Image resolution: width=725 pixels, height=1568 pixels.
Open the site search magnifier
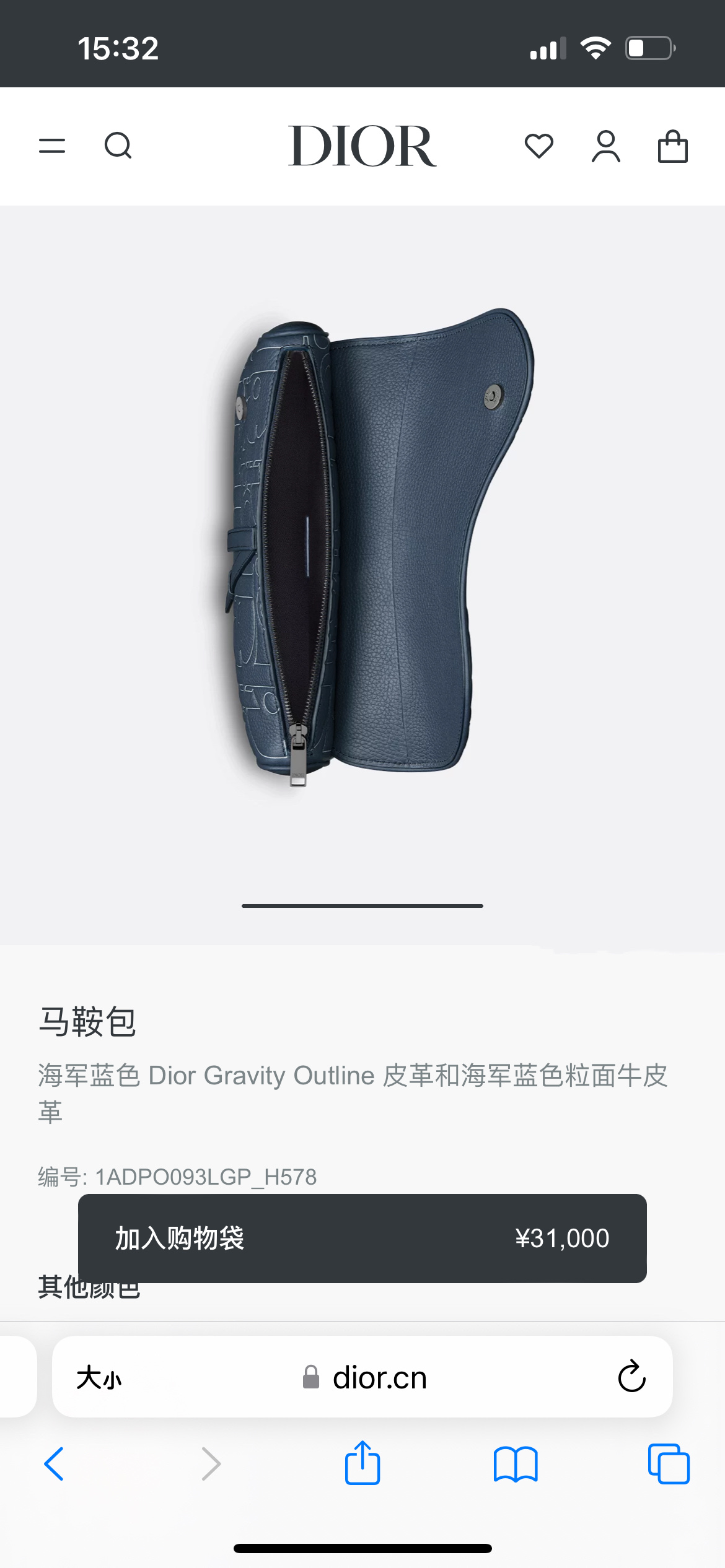pos(118,146)
